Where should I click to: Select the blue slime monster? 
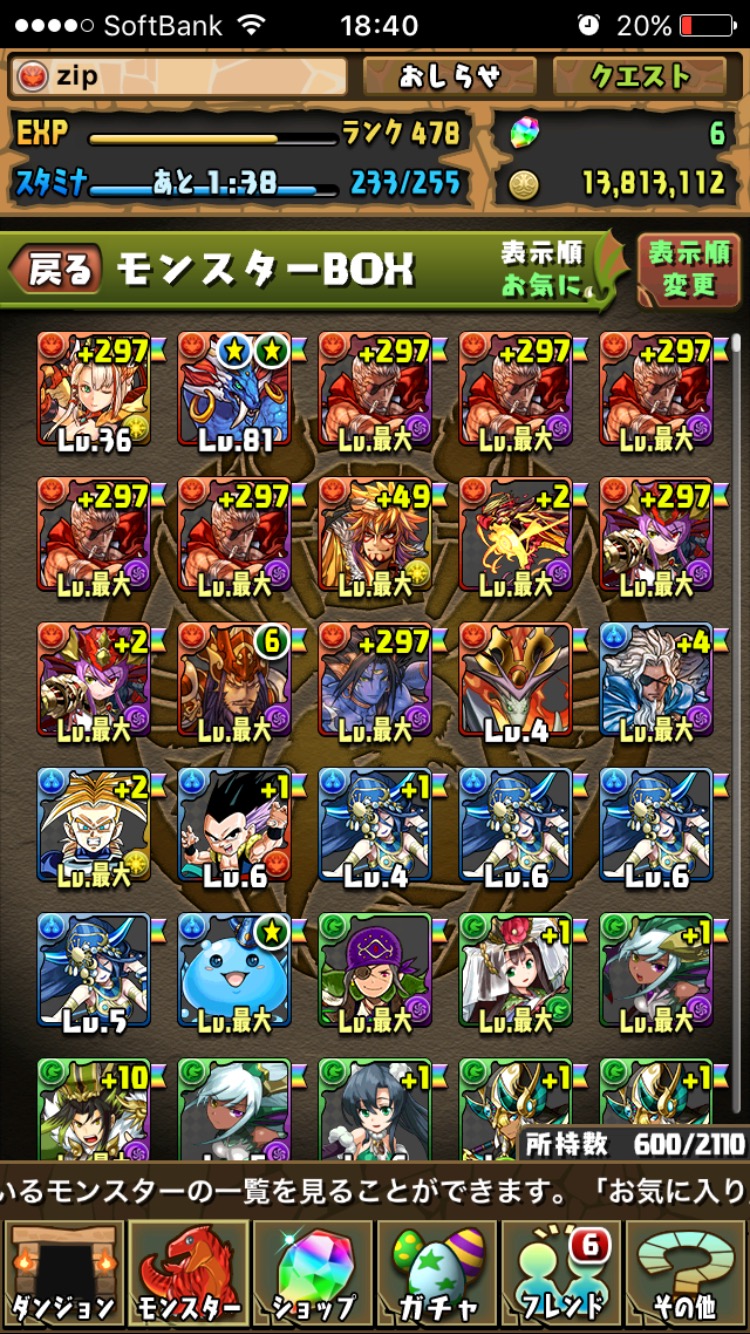[x=234, y=969]
